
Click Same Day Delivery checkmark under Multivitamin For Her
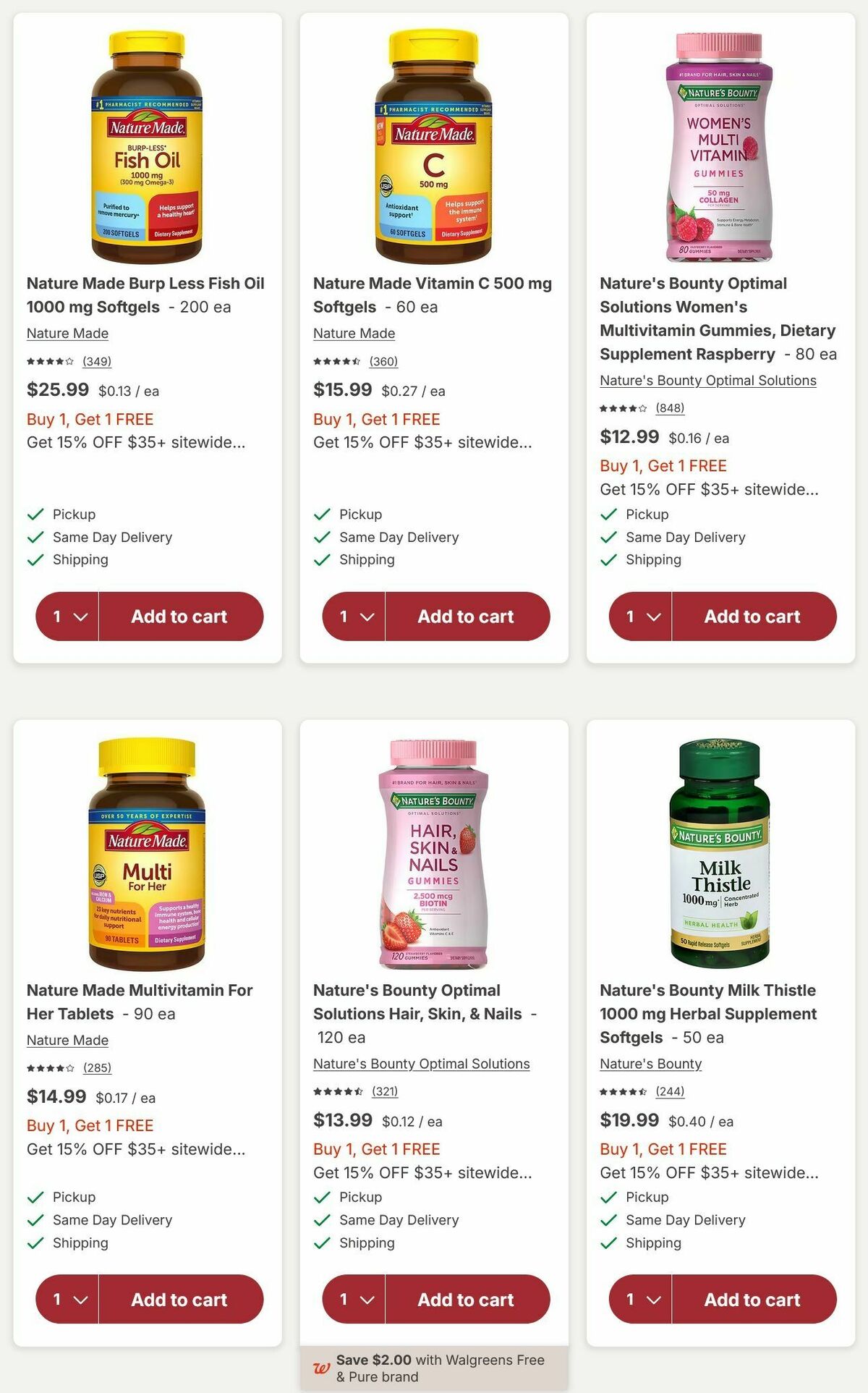tap(35, 1219)
